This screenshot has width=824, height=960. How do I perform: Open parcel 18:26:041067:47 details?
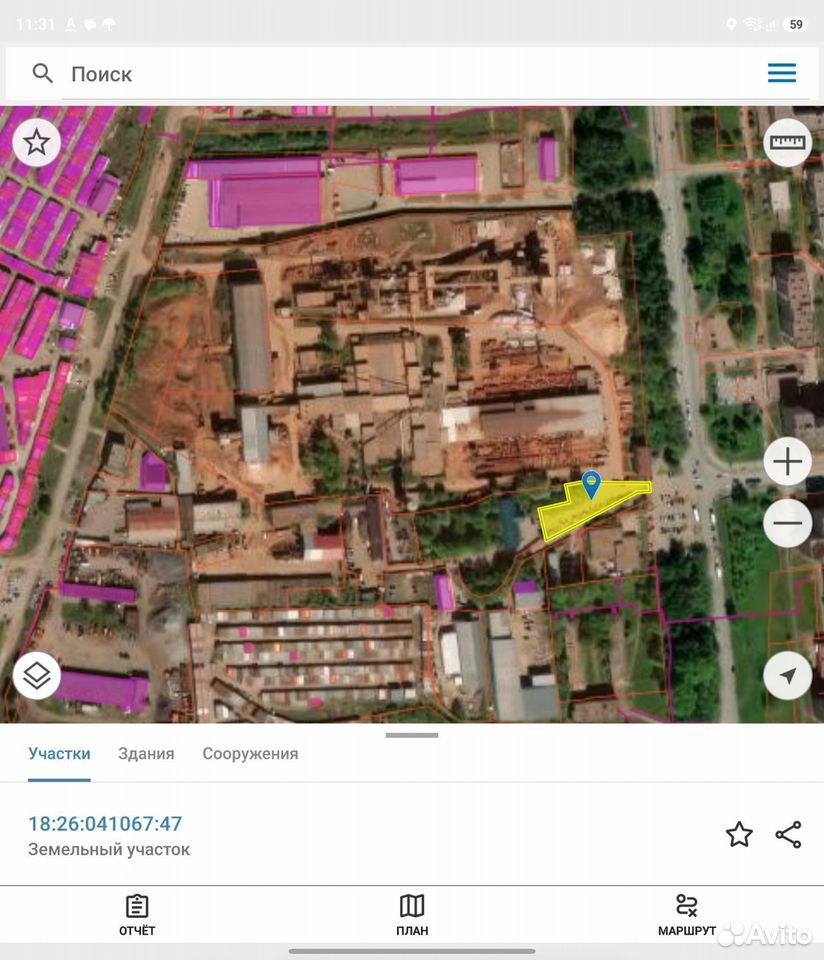pos(105,824)
